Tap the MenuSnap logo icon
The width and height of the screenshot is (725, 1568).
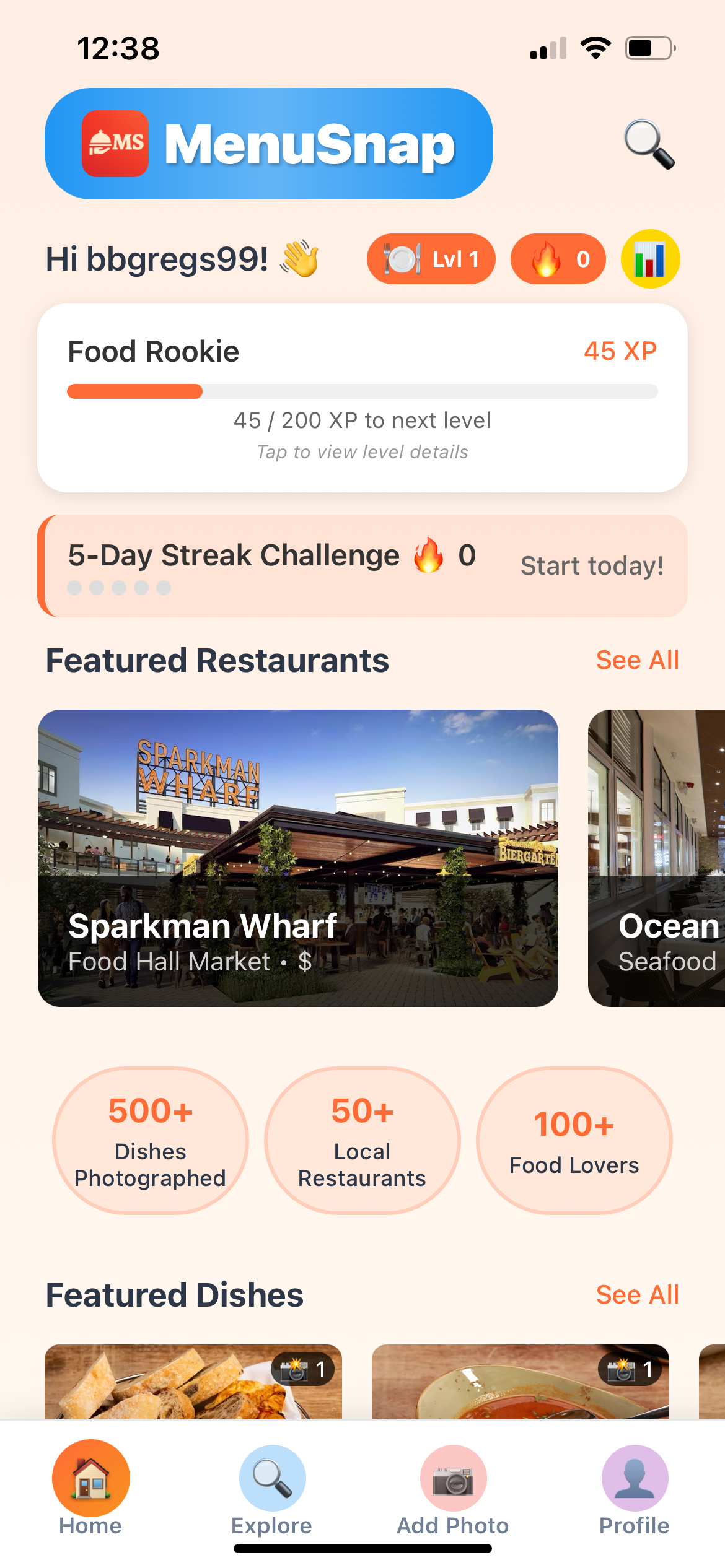point(115,145)
